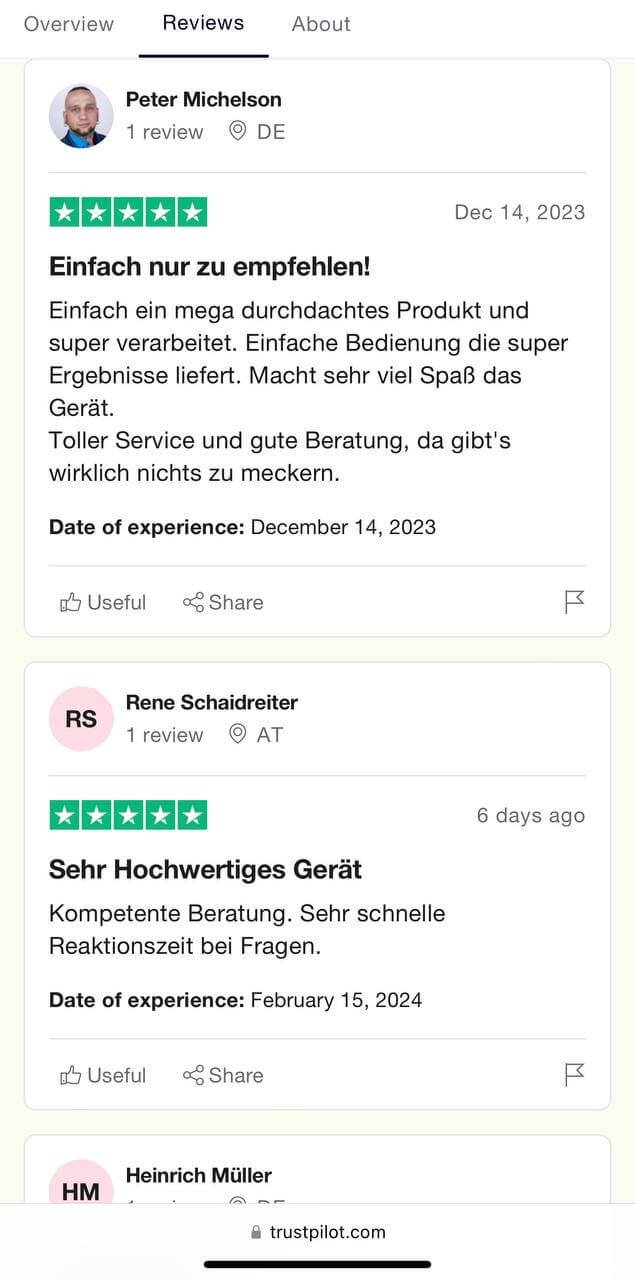Screen dimensions: 635x1280
Task: Open Heinrich Müller's reviewer profile
Action: (198, 1175)
